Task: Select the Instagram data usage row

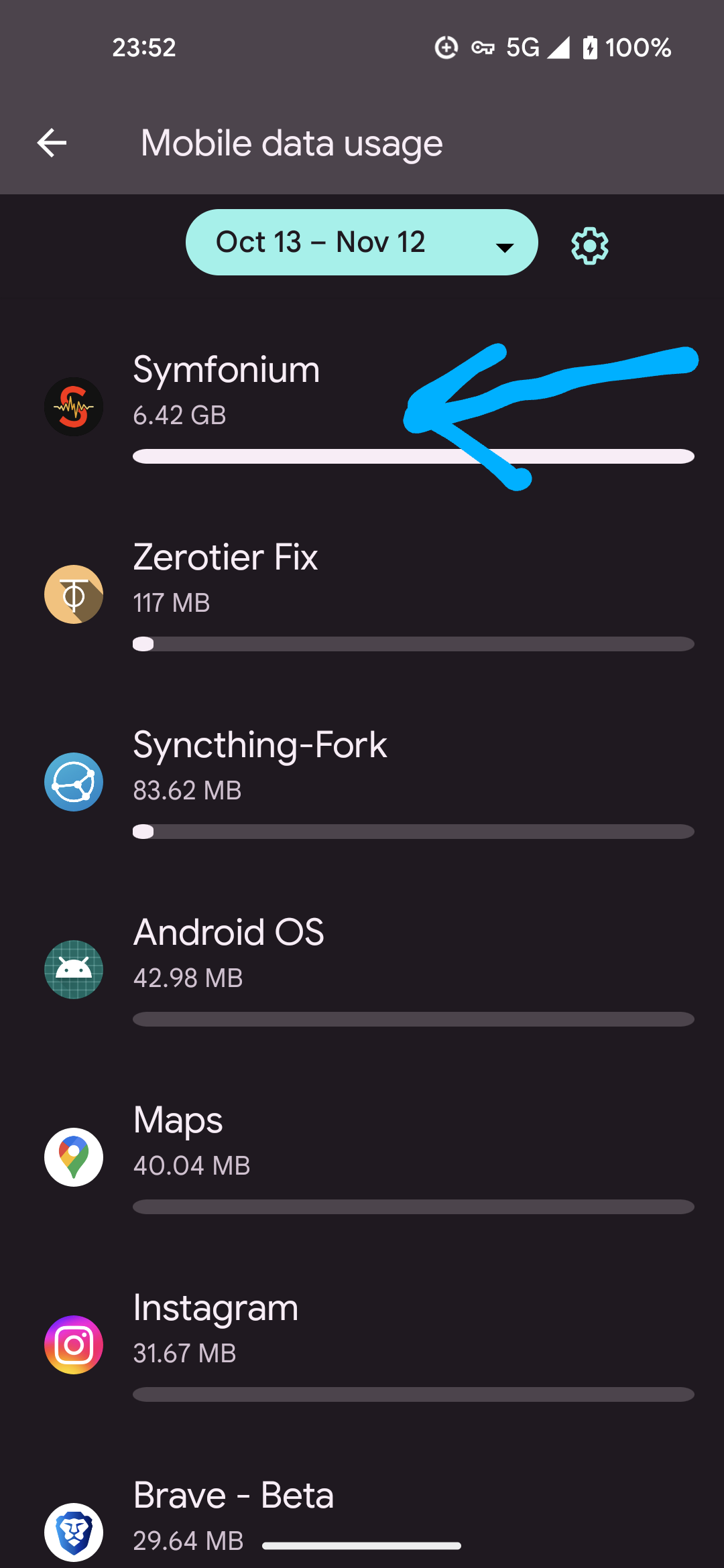Action: pyautogui.click(x=362, y=1345)
